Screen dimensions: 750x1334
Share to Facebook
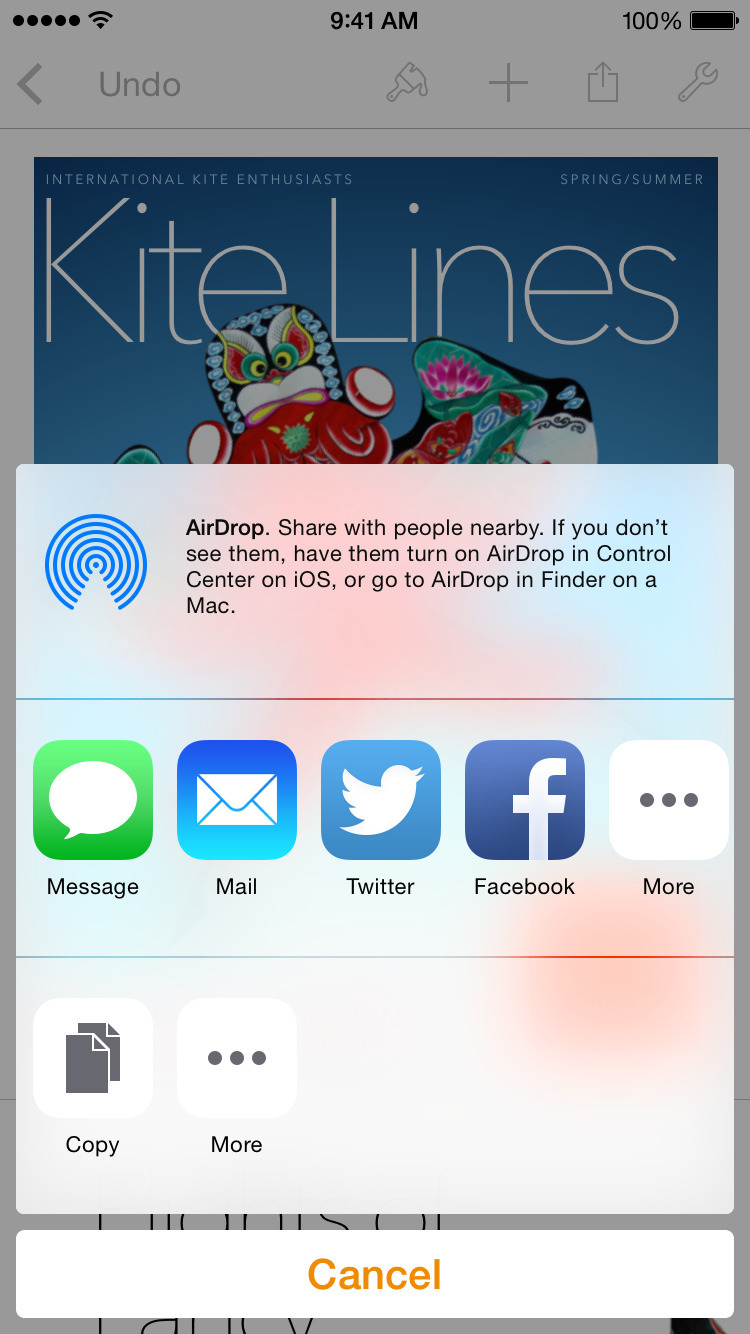[x=525, y=800]
